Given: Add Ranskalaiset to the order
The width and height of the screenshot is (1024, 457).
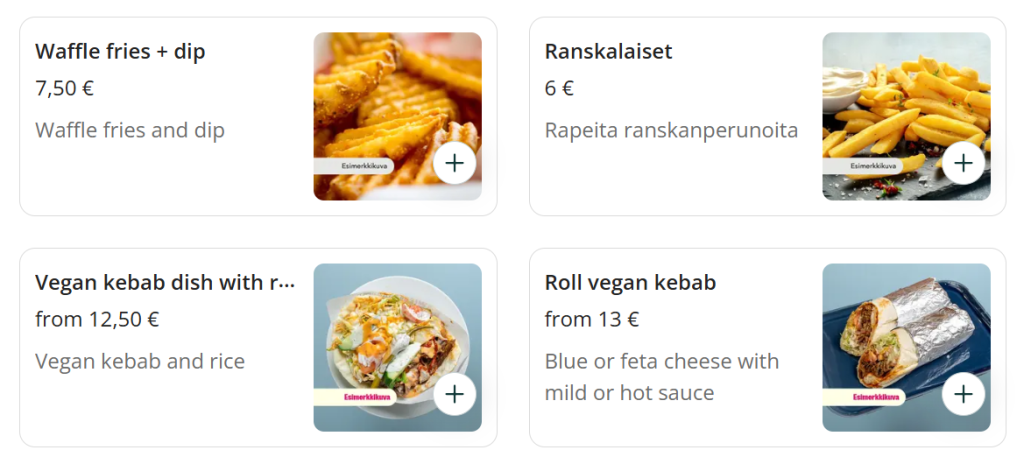Looking at the screenshot, I should click(x=963, y=163).
